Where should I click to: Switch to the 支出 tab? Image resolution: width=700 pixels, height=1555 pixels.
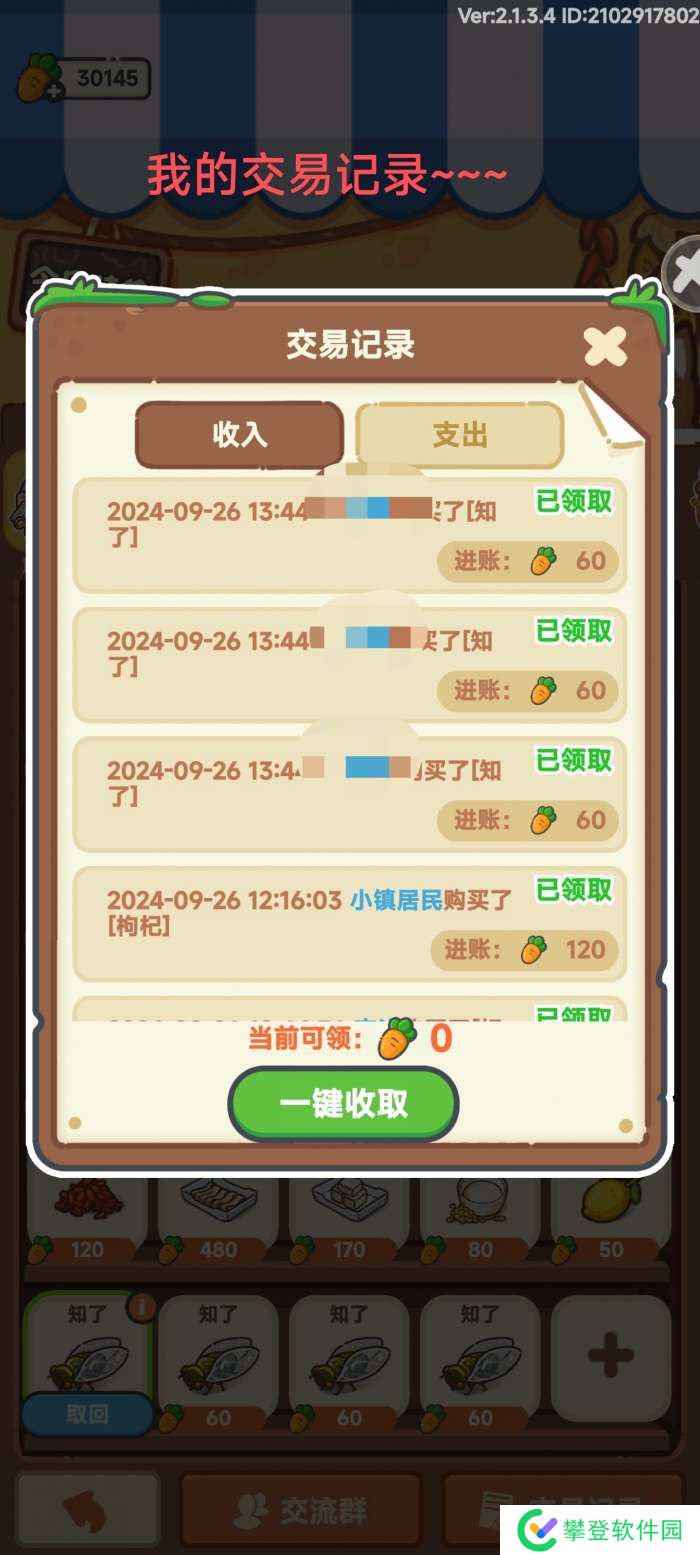(x=460, y=435)
